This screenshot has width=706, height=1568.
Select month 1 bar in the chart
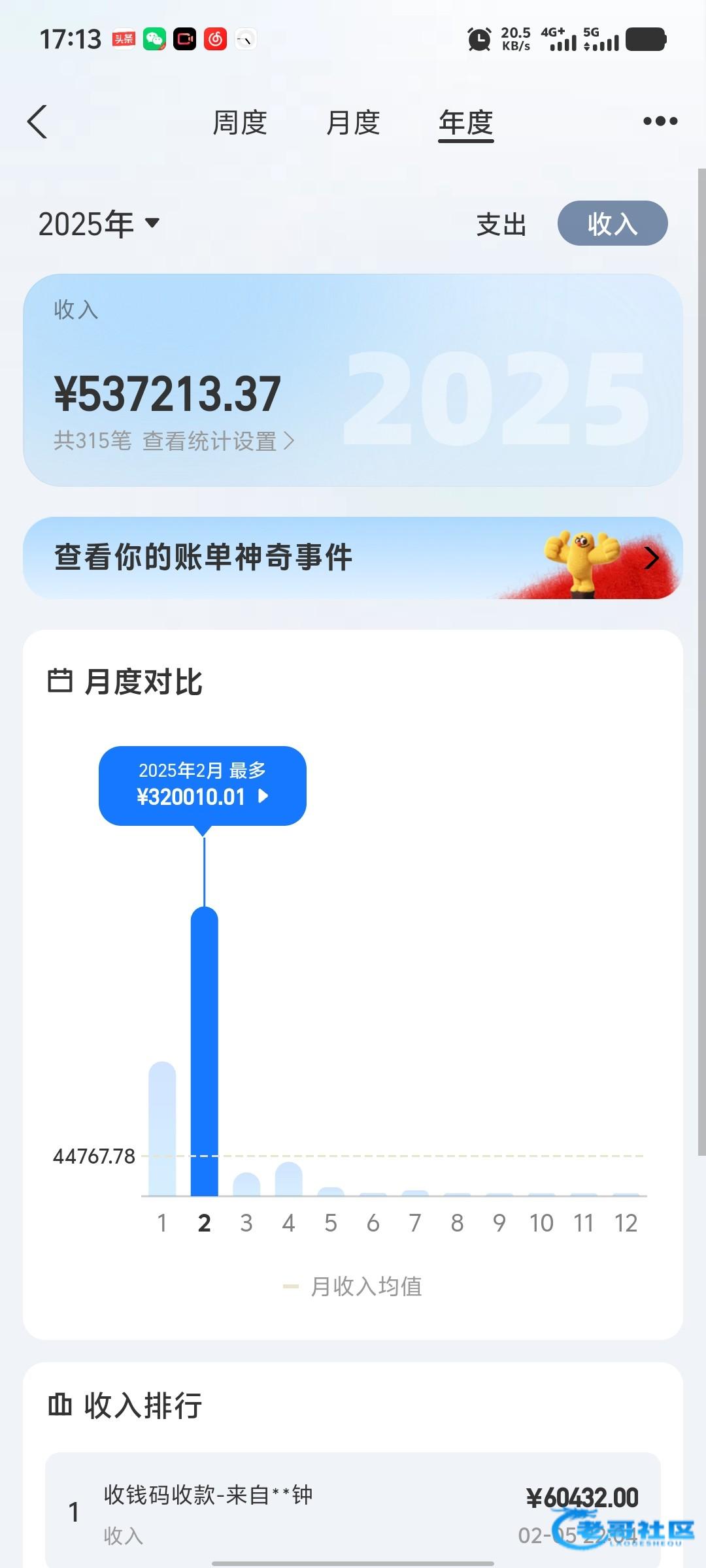[162, 1129]
